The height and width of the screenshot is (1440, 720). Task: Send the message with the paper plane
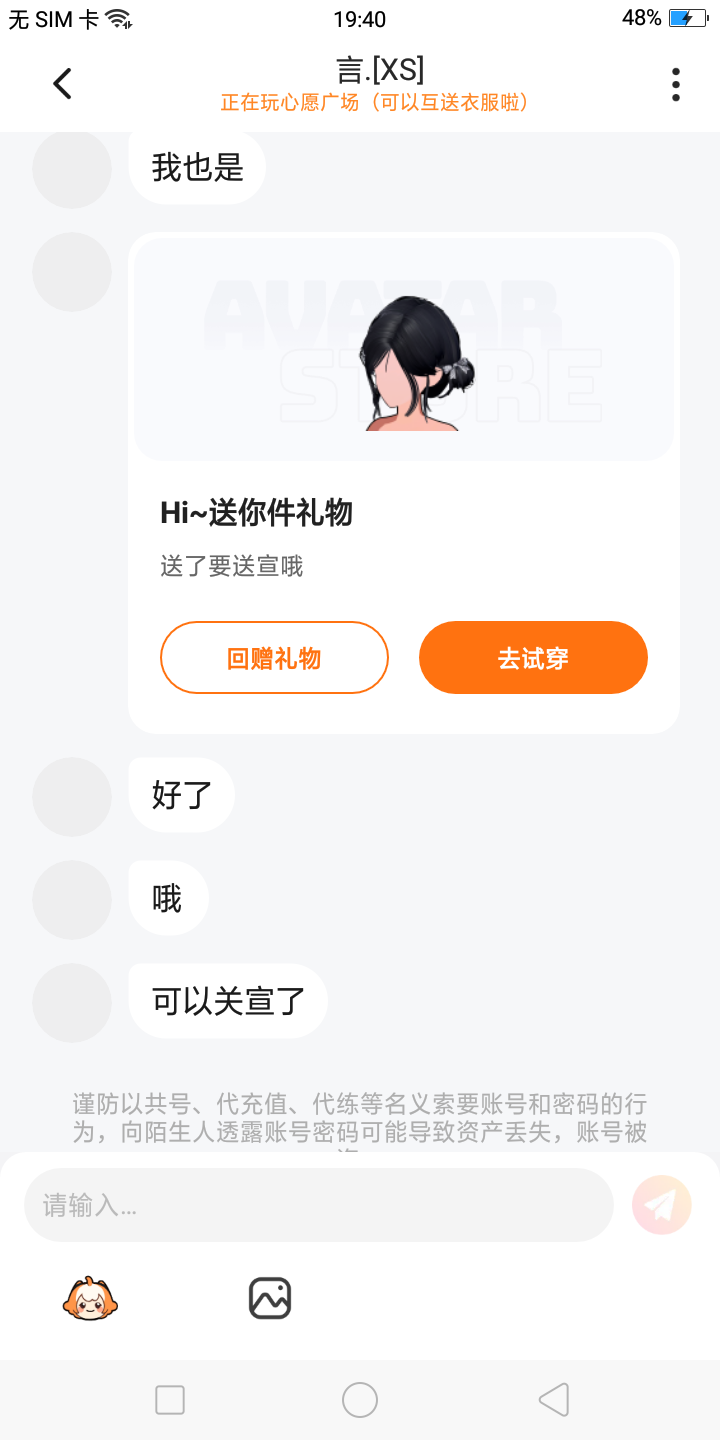click(x=661, y=1205)
